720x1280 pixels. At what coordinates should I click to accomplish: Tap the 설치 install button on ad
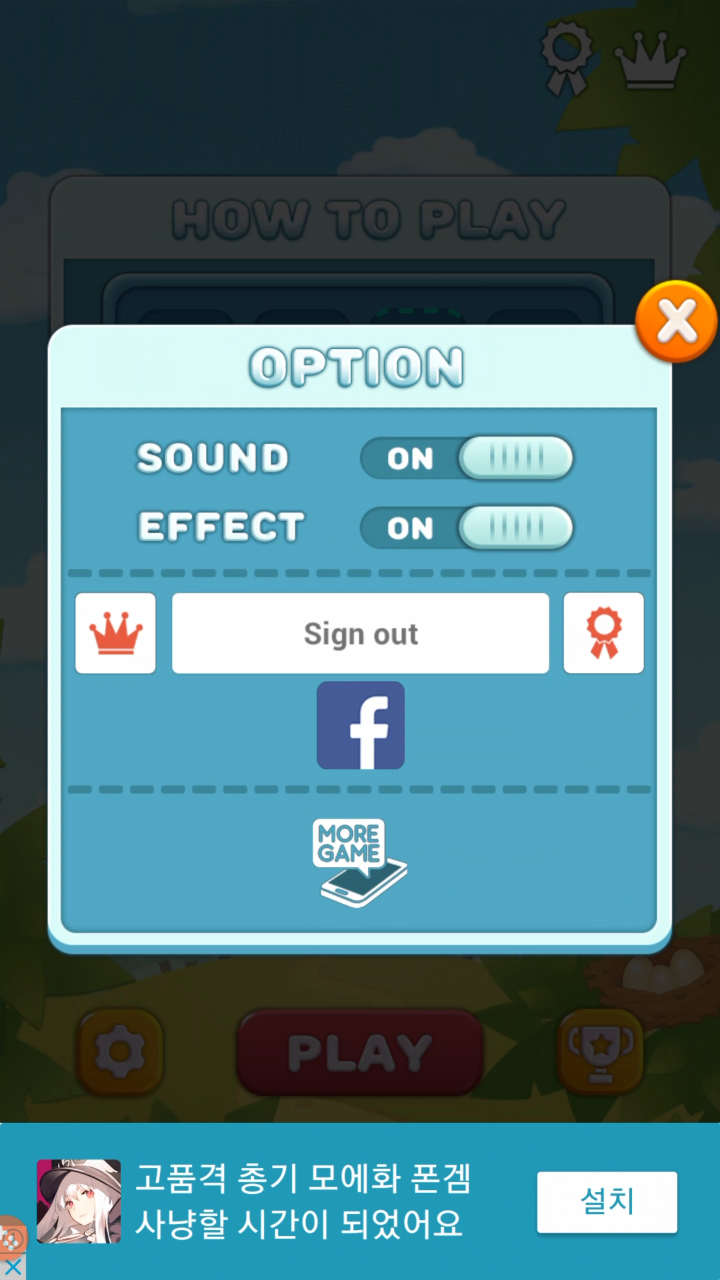pyautogui.click(x=606, y=1202)
